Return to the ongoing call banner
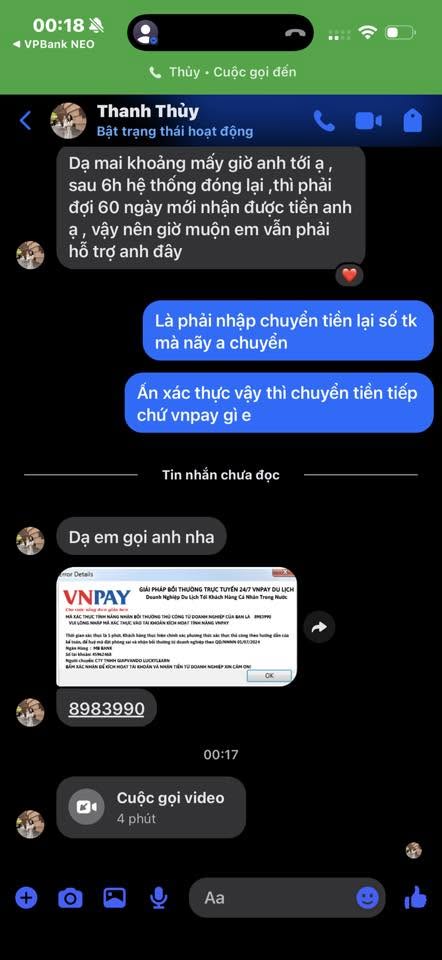 (223, 72)
